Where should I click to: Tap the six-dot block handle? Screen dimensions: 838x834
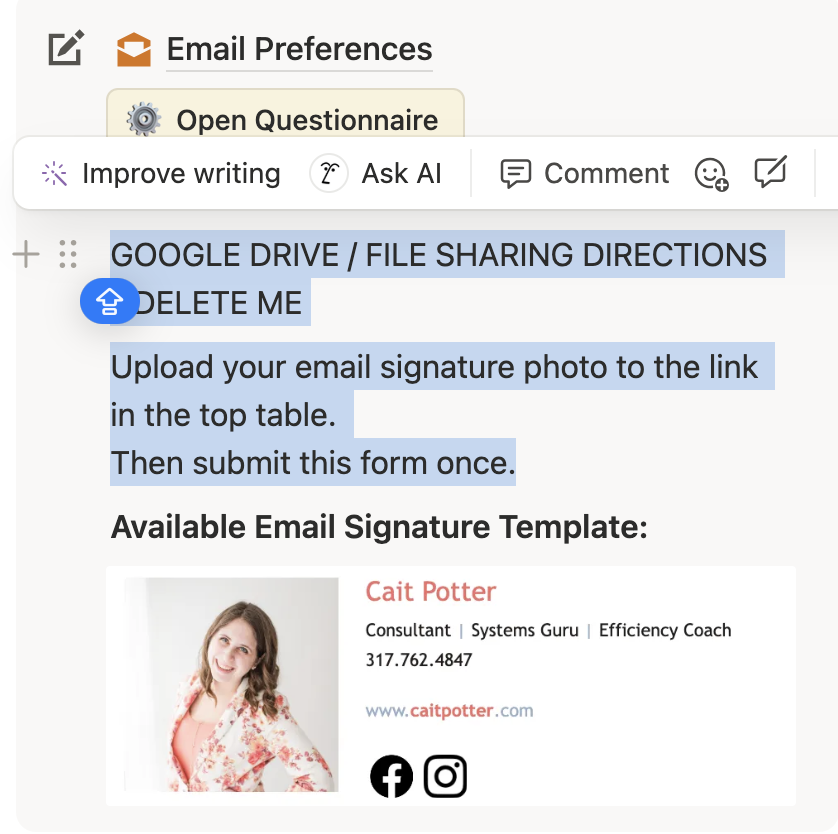(68, 255)
